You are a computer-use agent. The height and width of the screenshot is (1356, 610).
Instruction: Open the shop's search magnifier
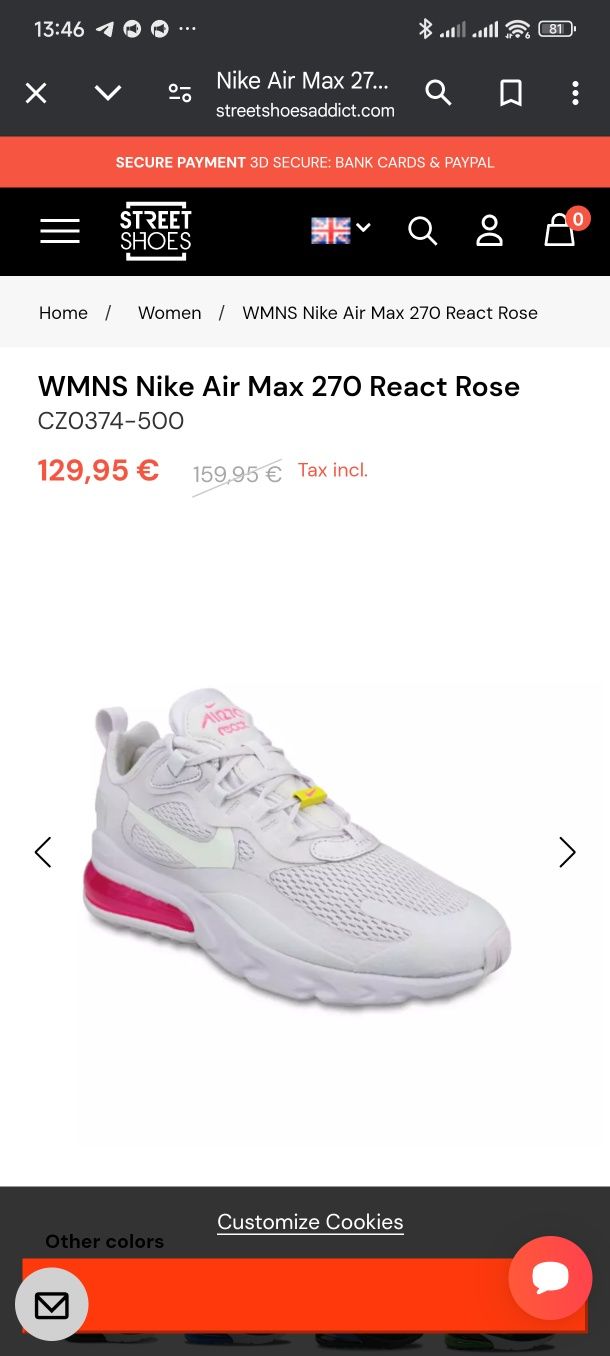pos(423,231)
